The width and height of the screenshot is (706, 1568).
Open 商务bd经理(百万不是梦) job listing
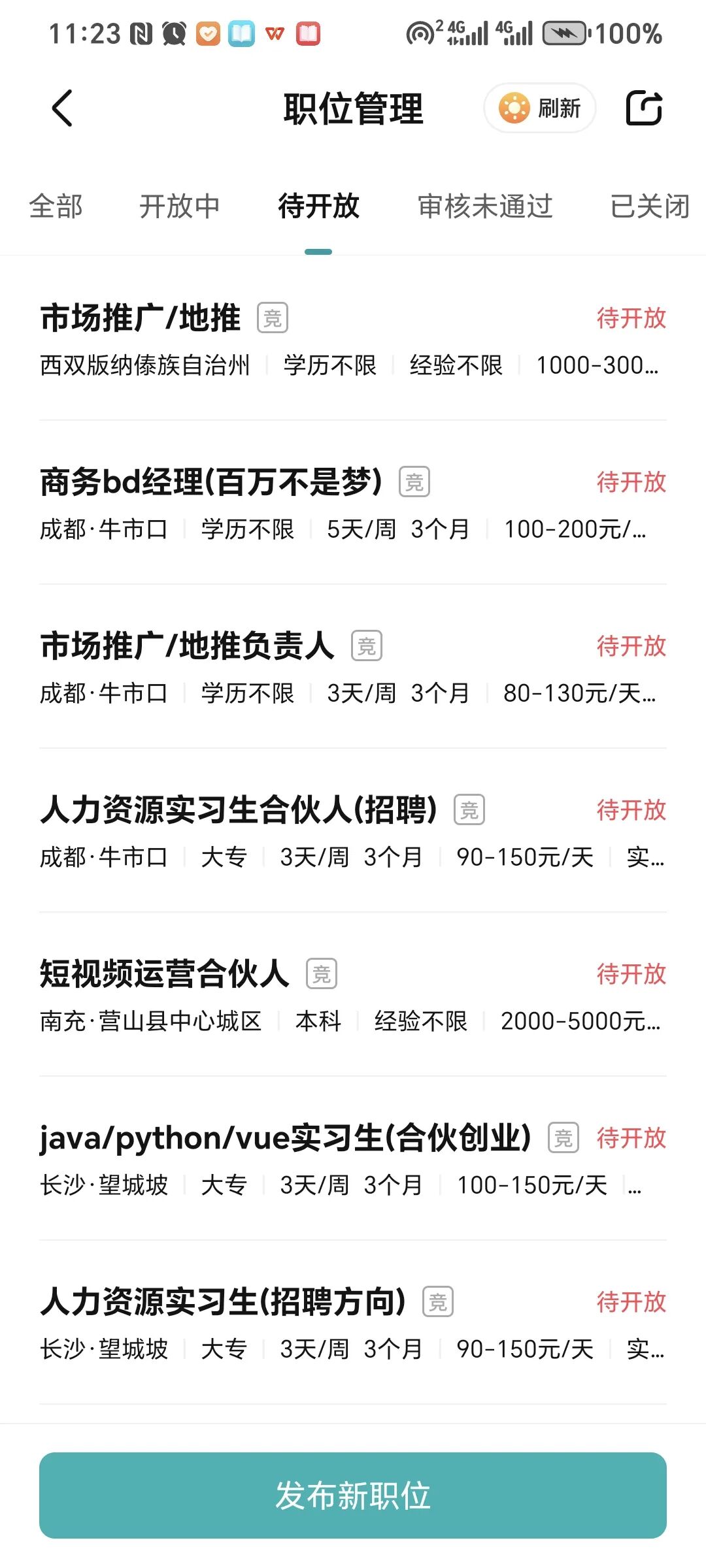point(353,504)
